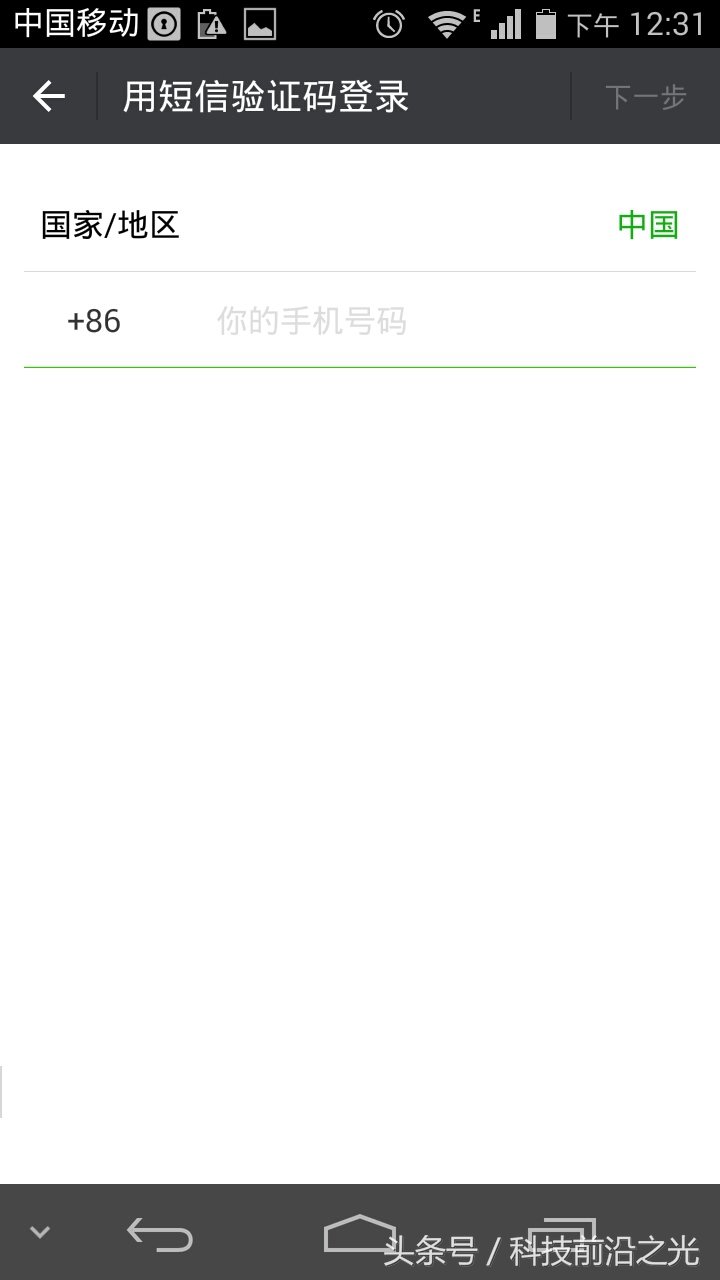This screenshot has height=1280, width=720.
Task: Select the 国家/地区 row
Action: [110, 224]
